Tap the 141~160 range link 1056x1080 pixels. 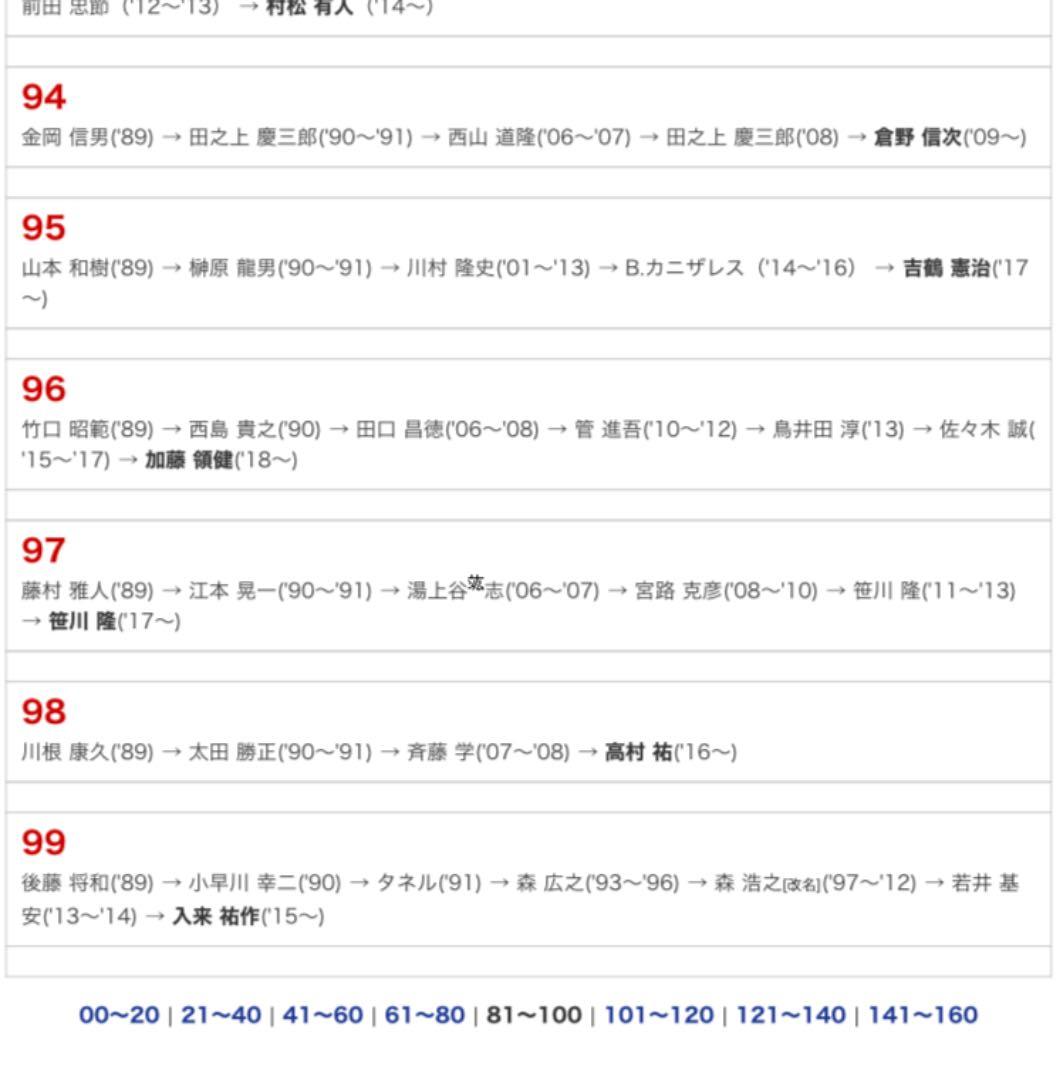[x=922, y=1016]
